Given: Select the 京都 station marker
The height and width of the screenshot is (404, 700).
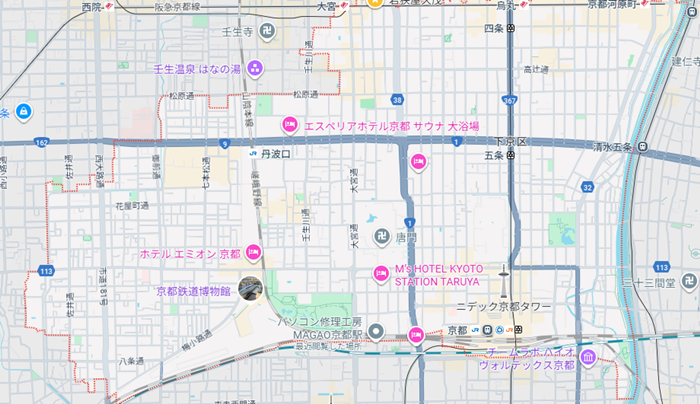Looking at the screenshot, I should [484, 330].
